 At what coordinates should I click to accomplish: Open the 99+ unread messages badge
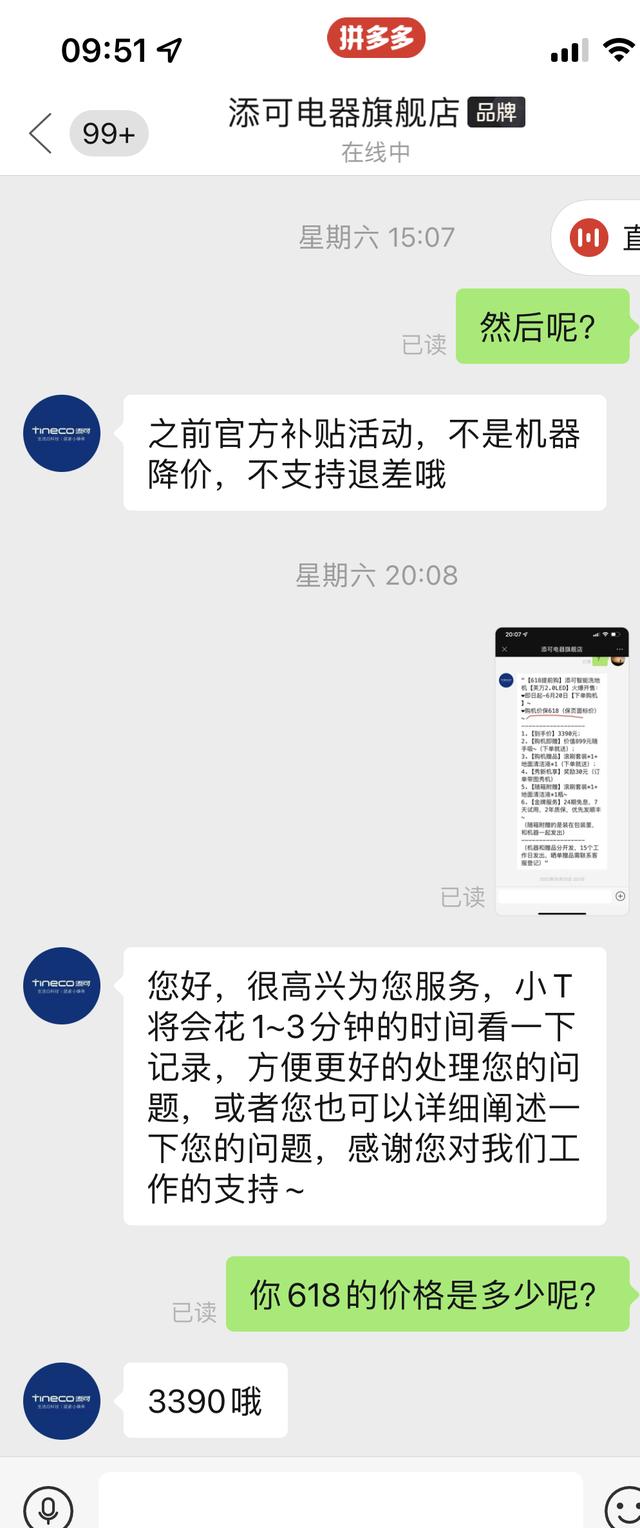[x=108, y=133]
